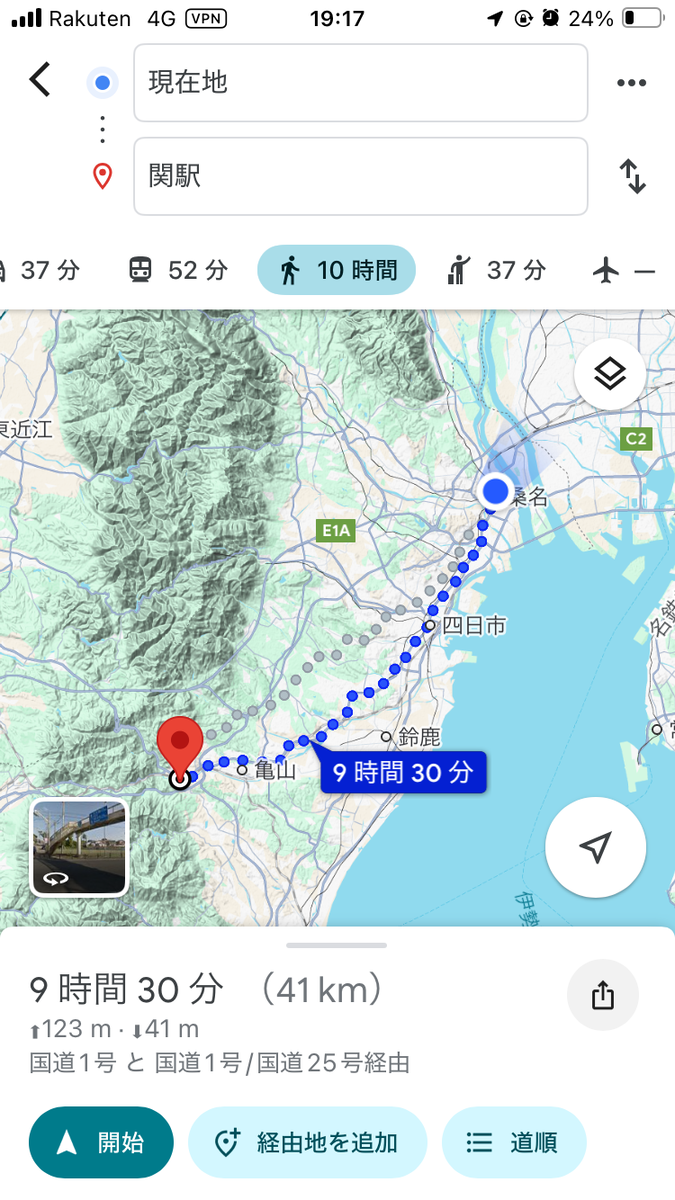Switch to the taxi mode tab
Screen dimensions: 675x1200
(496, 270)
